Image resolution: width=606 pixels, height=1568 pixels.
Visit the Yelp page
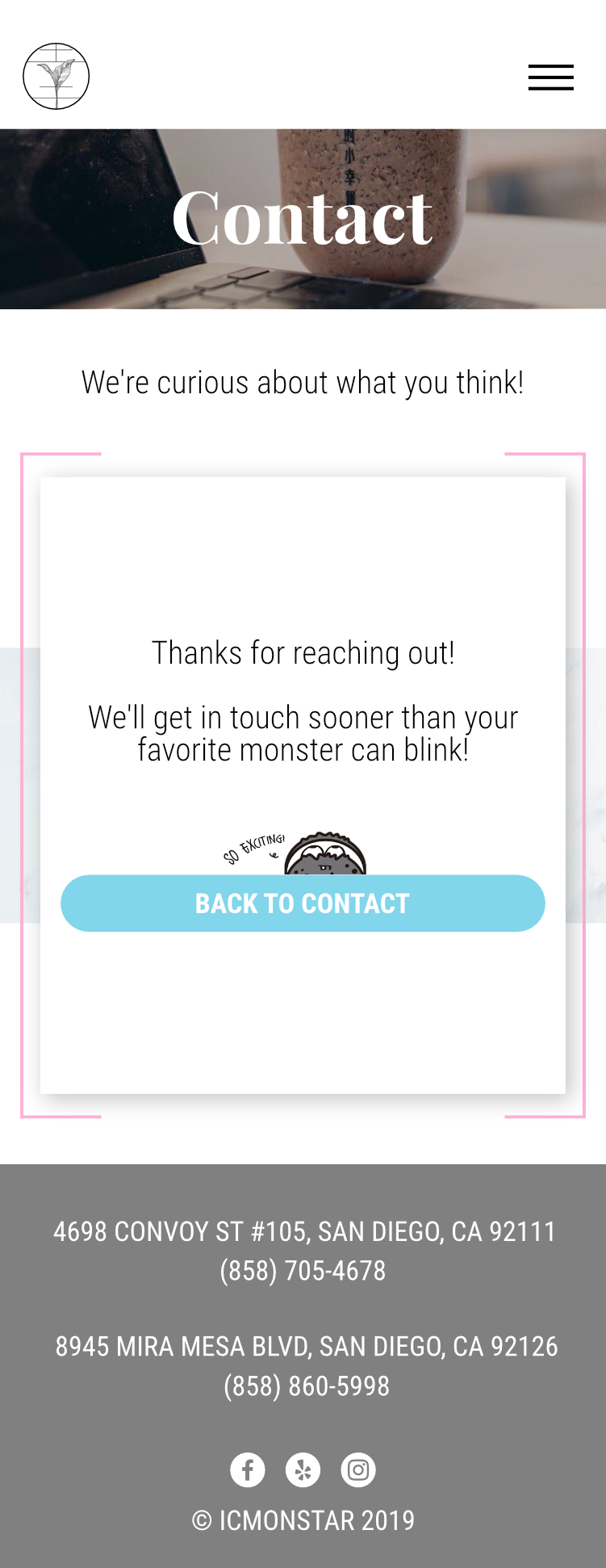(x=303, y=1469)
